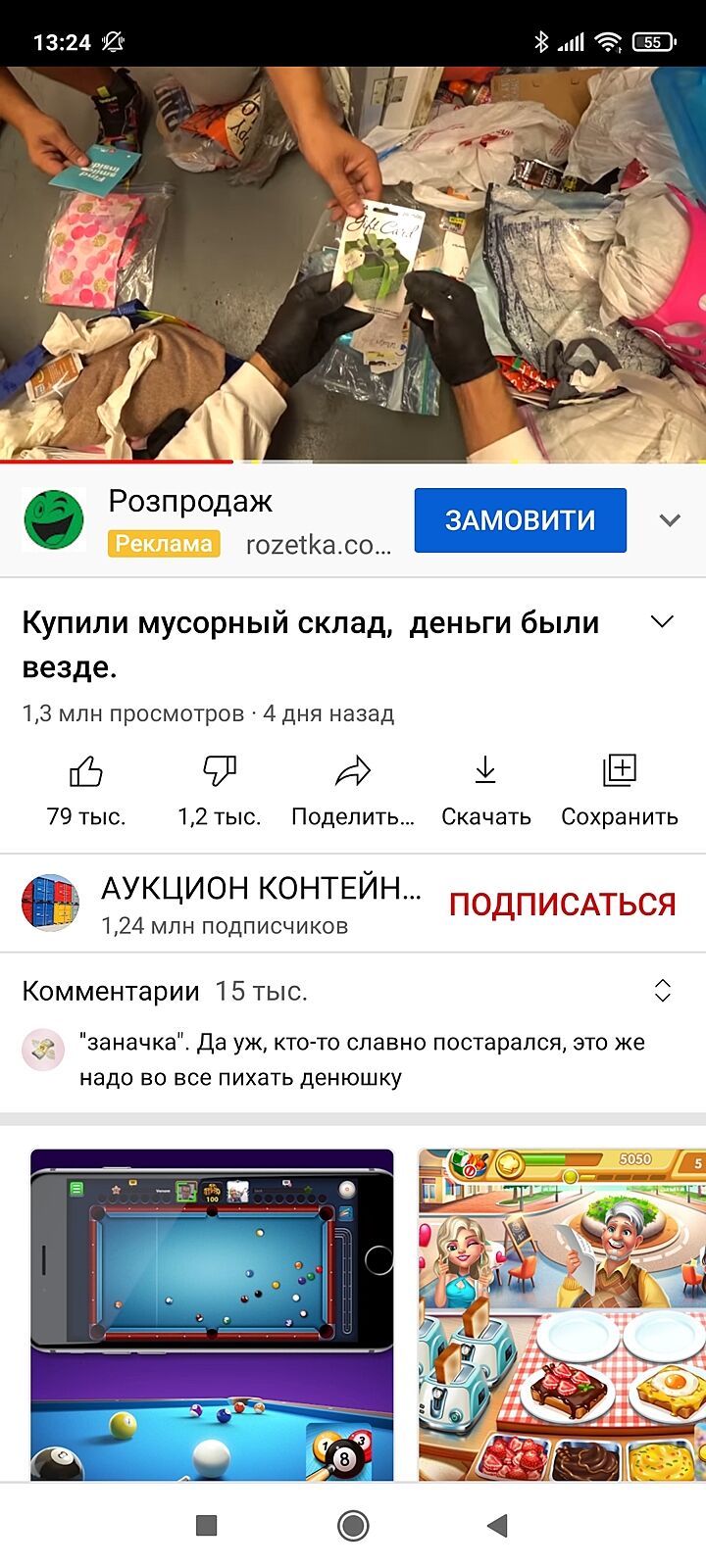Open the Розпродаж ad title
The height and width of the screenshot is (1568, 706).
pyautogui.click(x=190, y=501)
